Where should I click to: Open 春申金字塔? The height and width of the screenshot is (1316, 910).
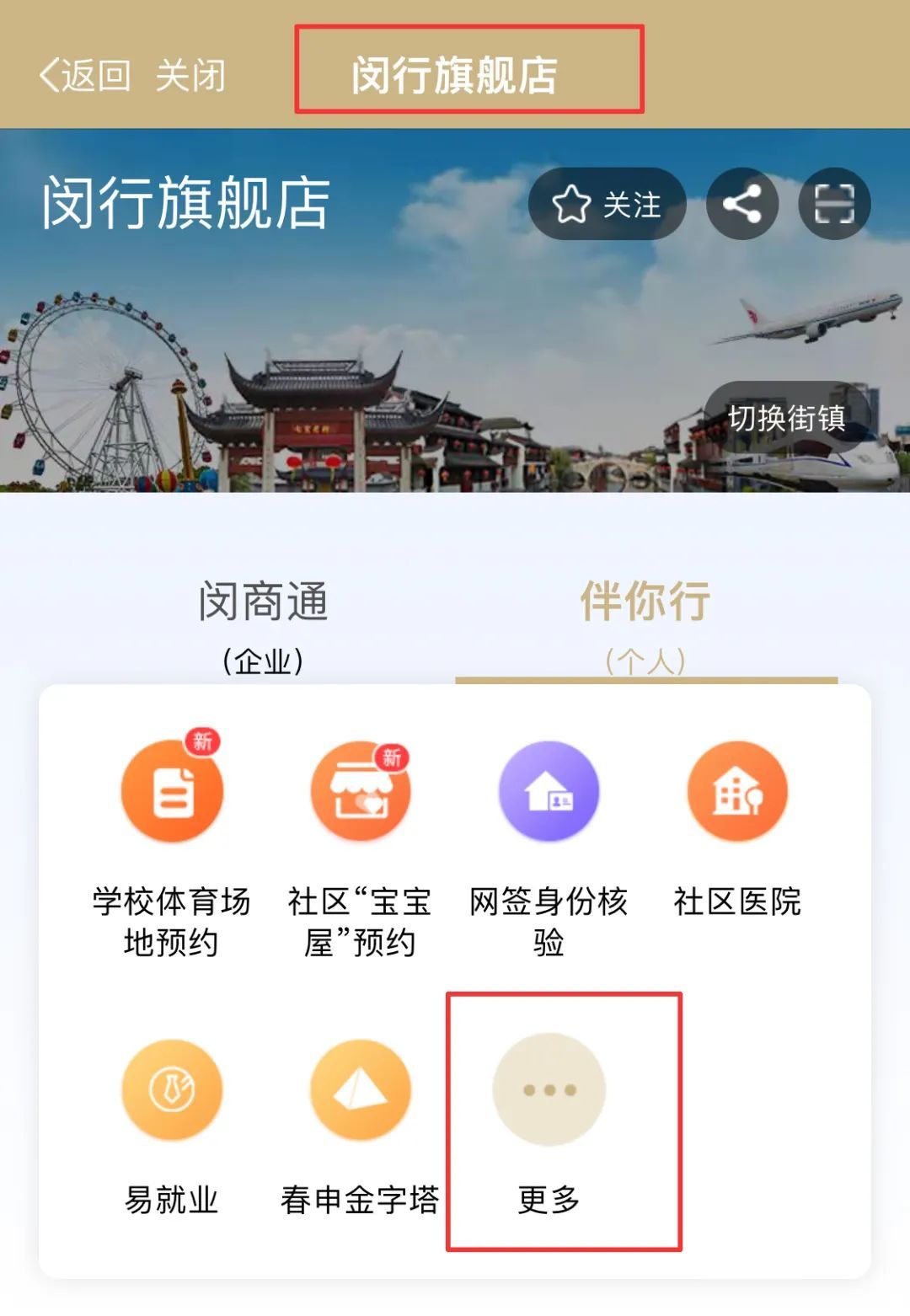[x=361, y=1091]
